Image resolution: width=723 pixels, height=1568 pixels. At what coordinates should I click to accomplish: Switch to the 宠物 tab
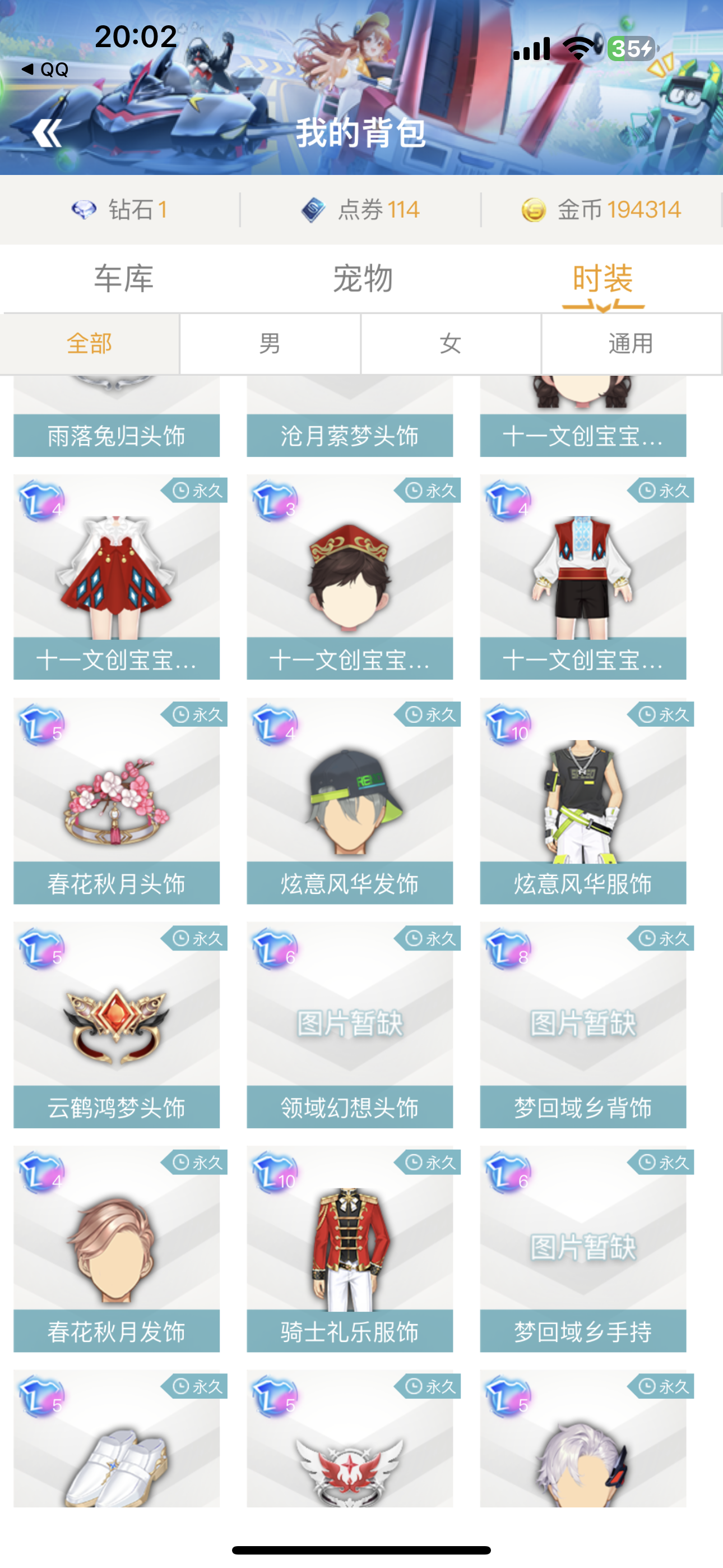[363, 279]
